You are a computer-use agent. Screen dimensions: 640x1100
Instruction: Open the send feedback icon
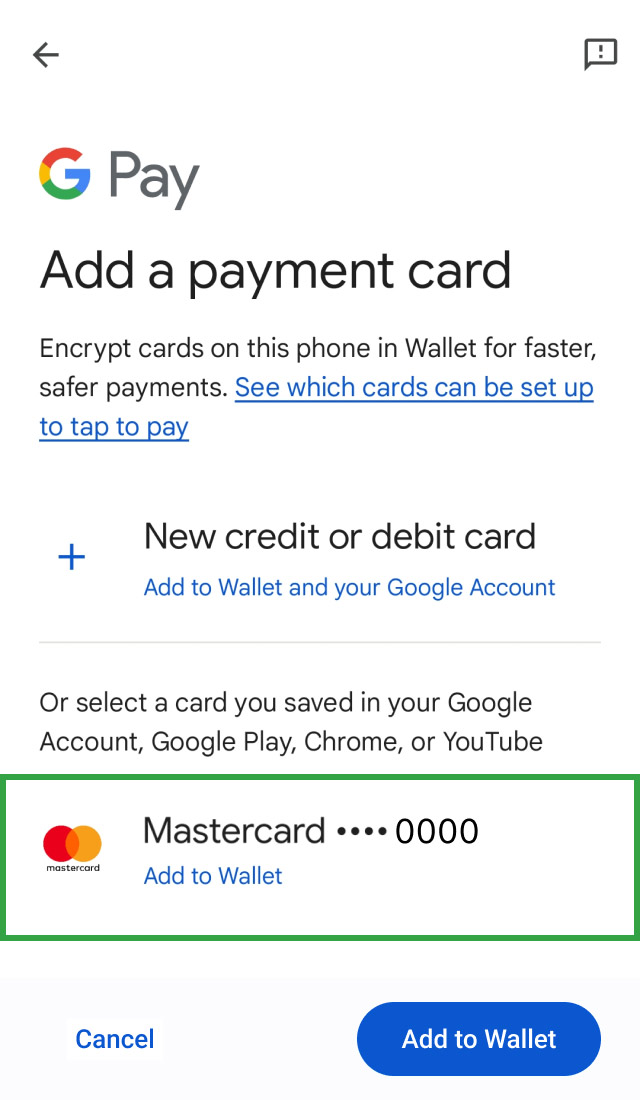[x=600, y=54]
